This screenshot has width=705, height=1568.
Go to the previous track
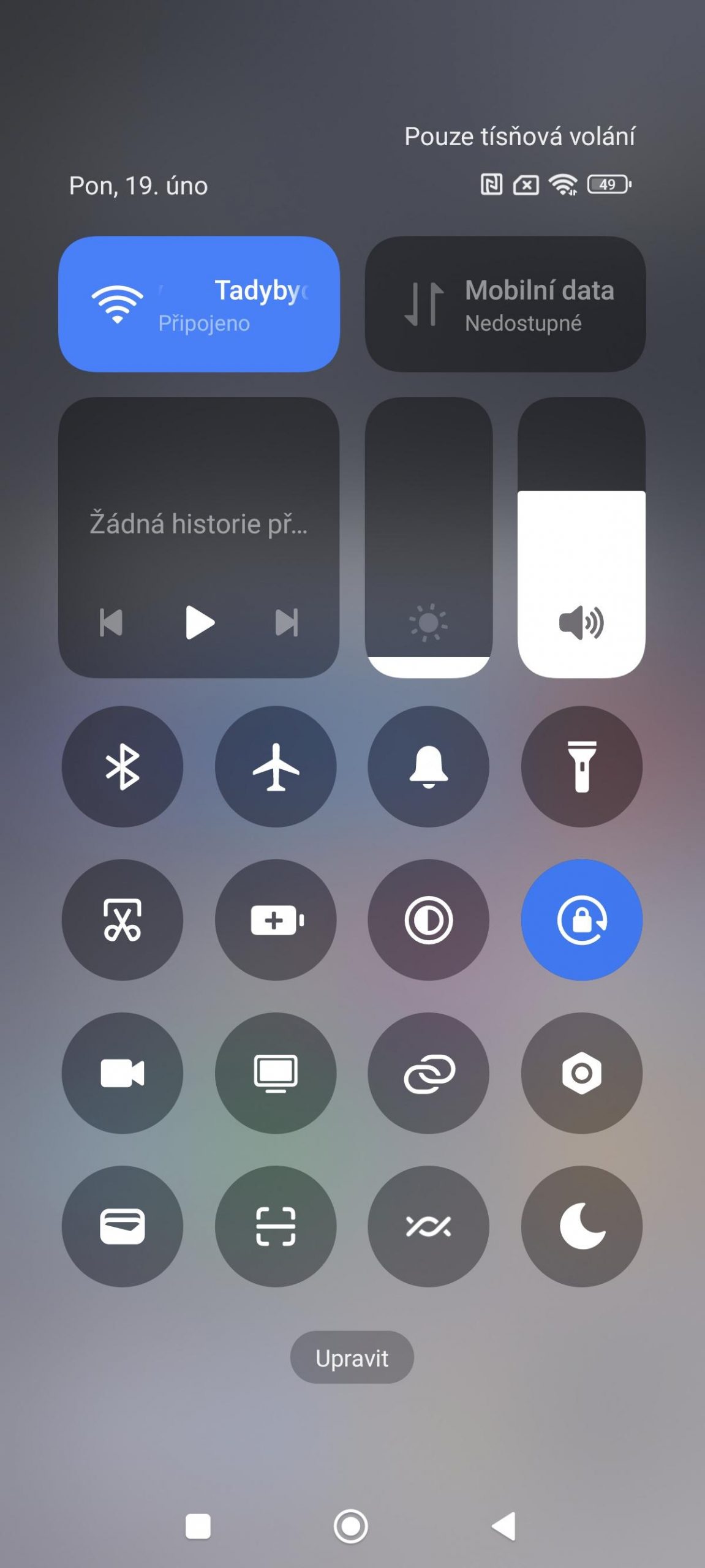pos(111,622)
